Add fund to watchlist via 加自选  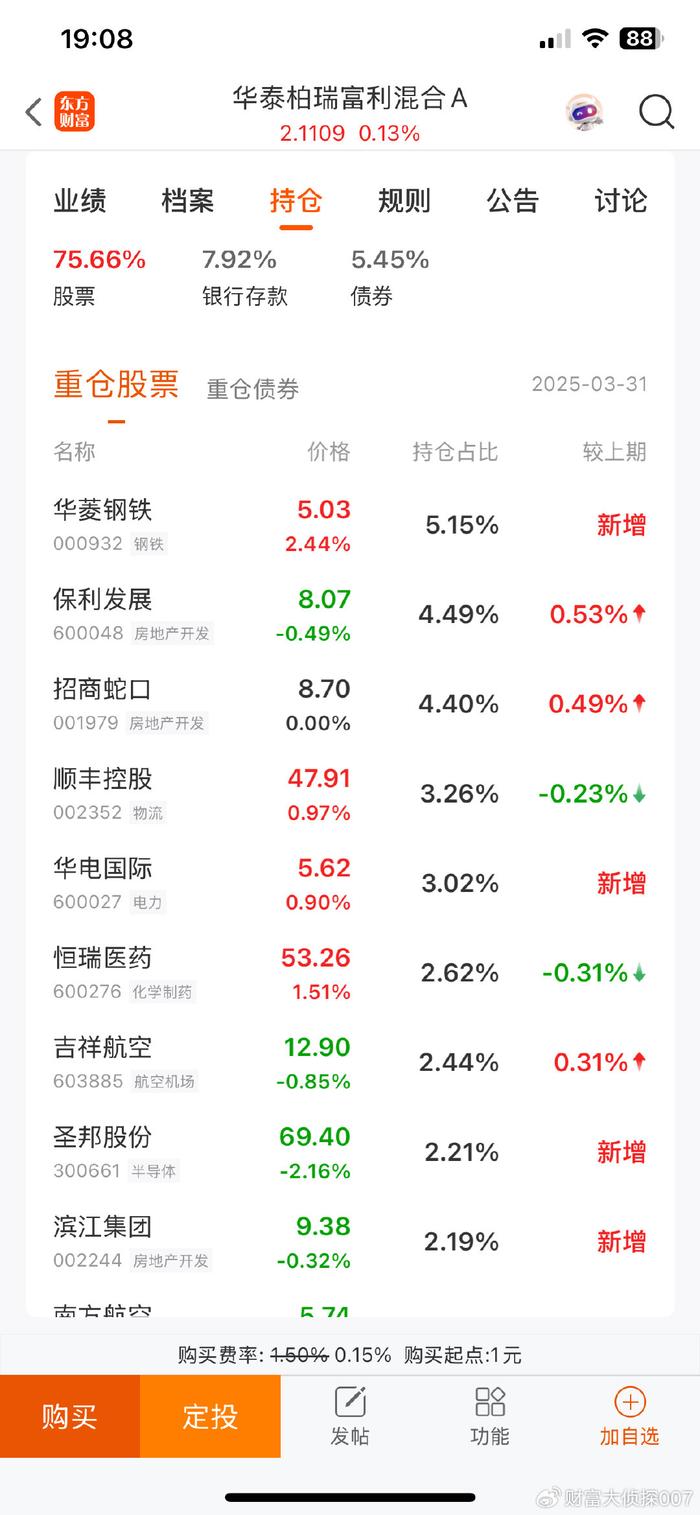coord(630,1416)
